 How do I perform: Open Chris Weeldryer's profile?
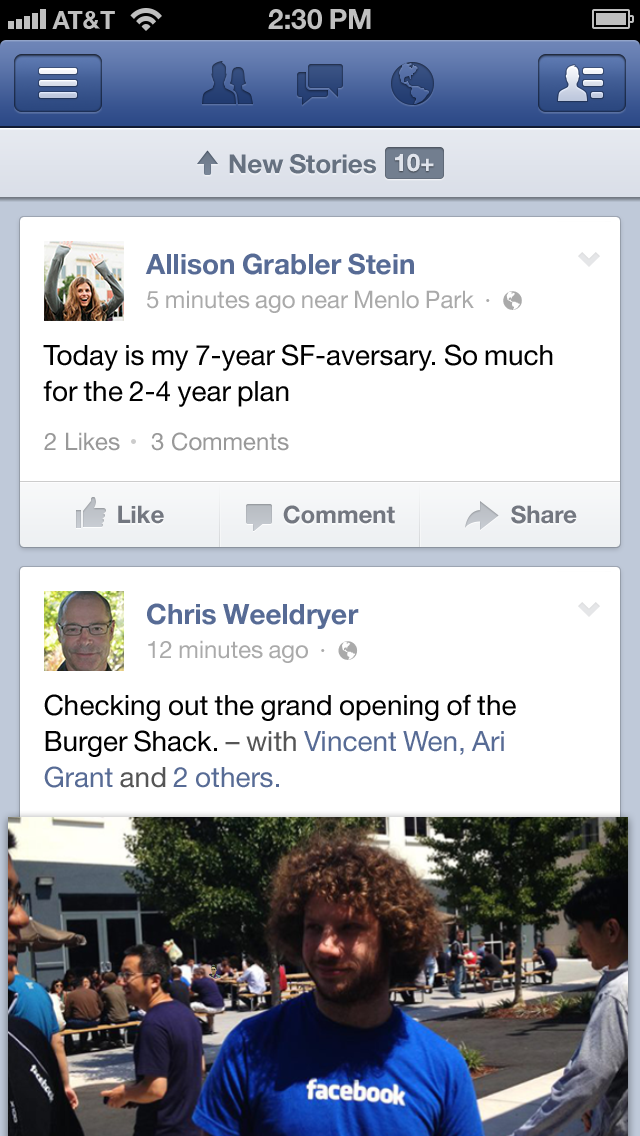pos(252,615)
